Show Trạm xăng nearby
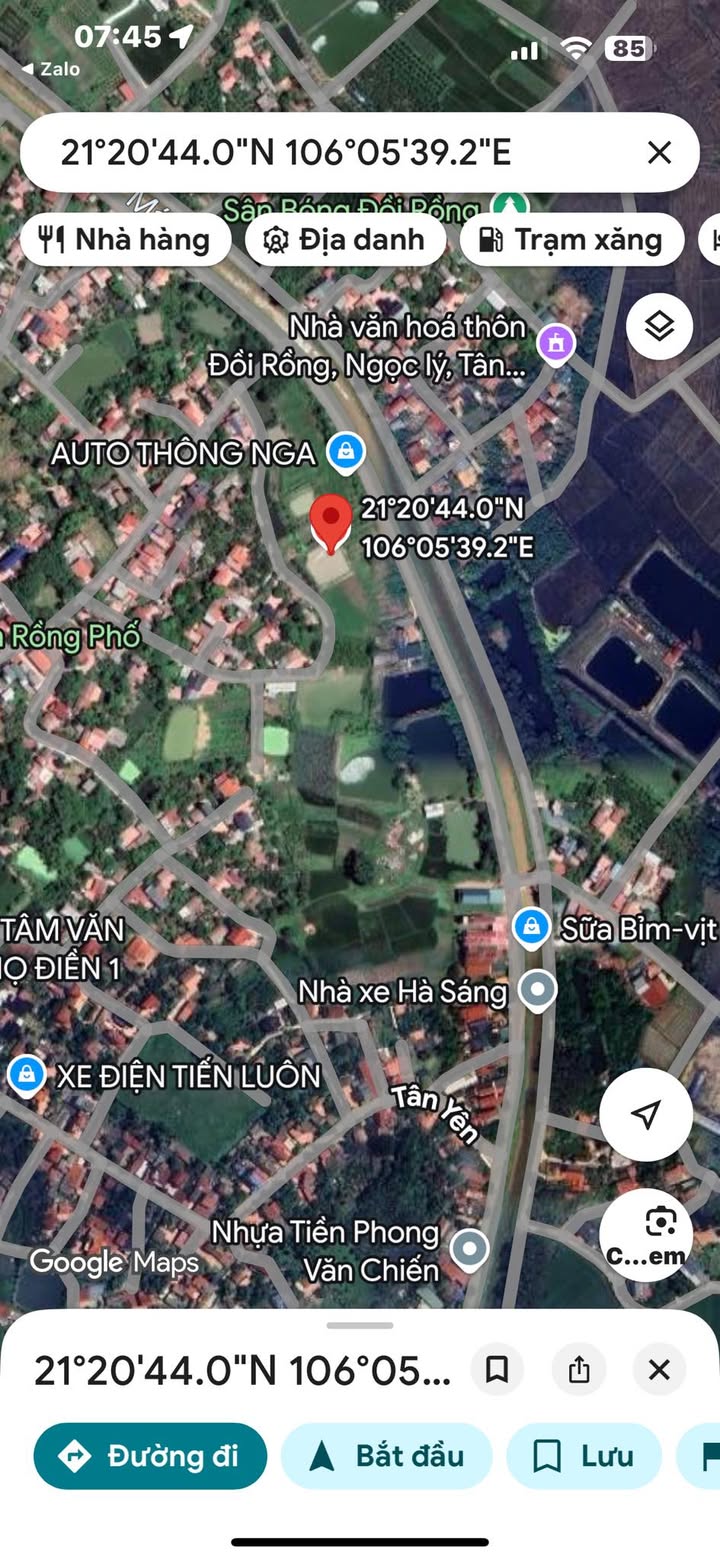Viewport: 720px width, 1560px height. tap(571, 240)
